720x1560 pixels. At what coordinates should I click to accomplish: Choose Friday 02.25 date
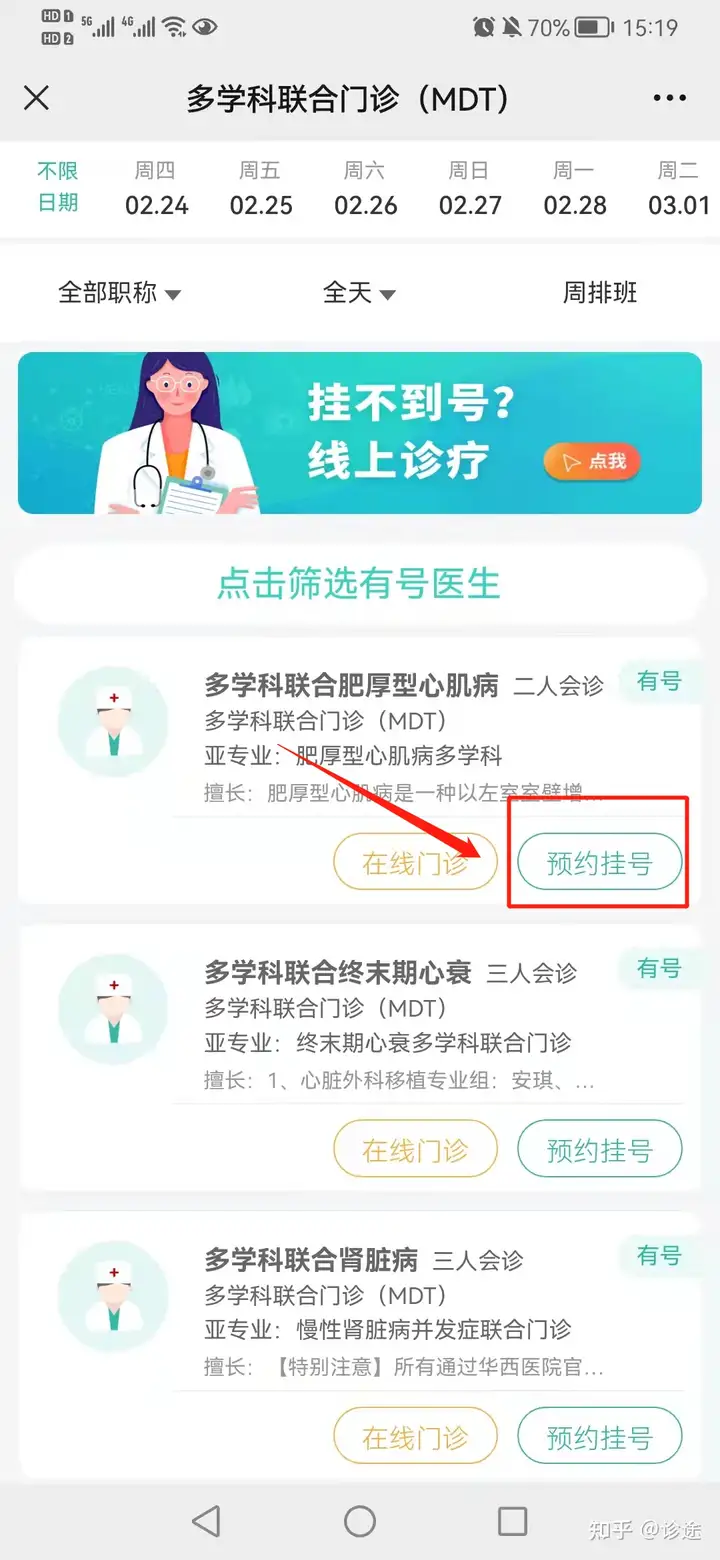pos(261,188)
